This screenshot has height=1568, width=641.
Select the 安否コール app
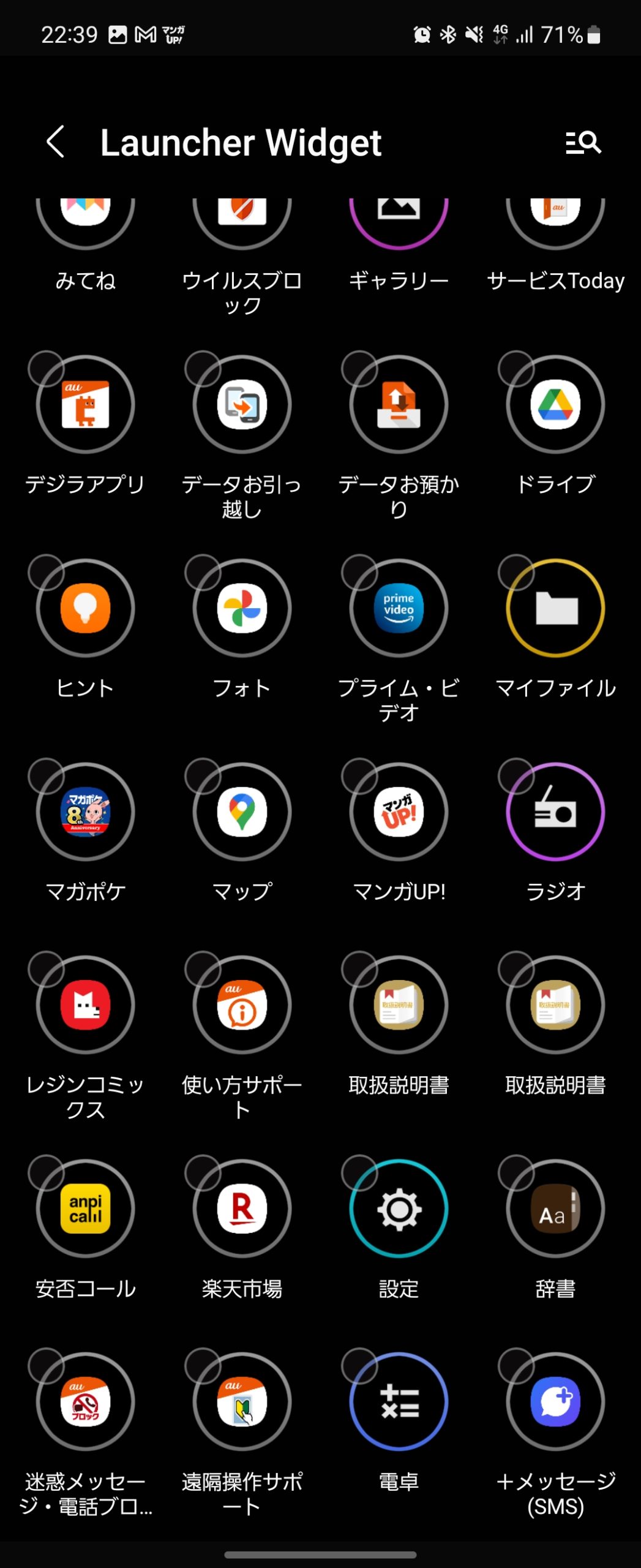click(x=85, y=1208)
